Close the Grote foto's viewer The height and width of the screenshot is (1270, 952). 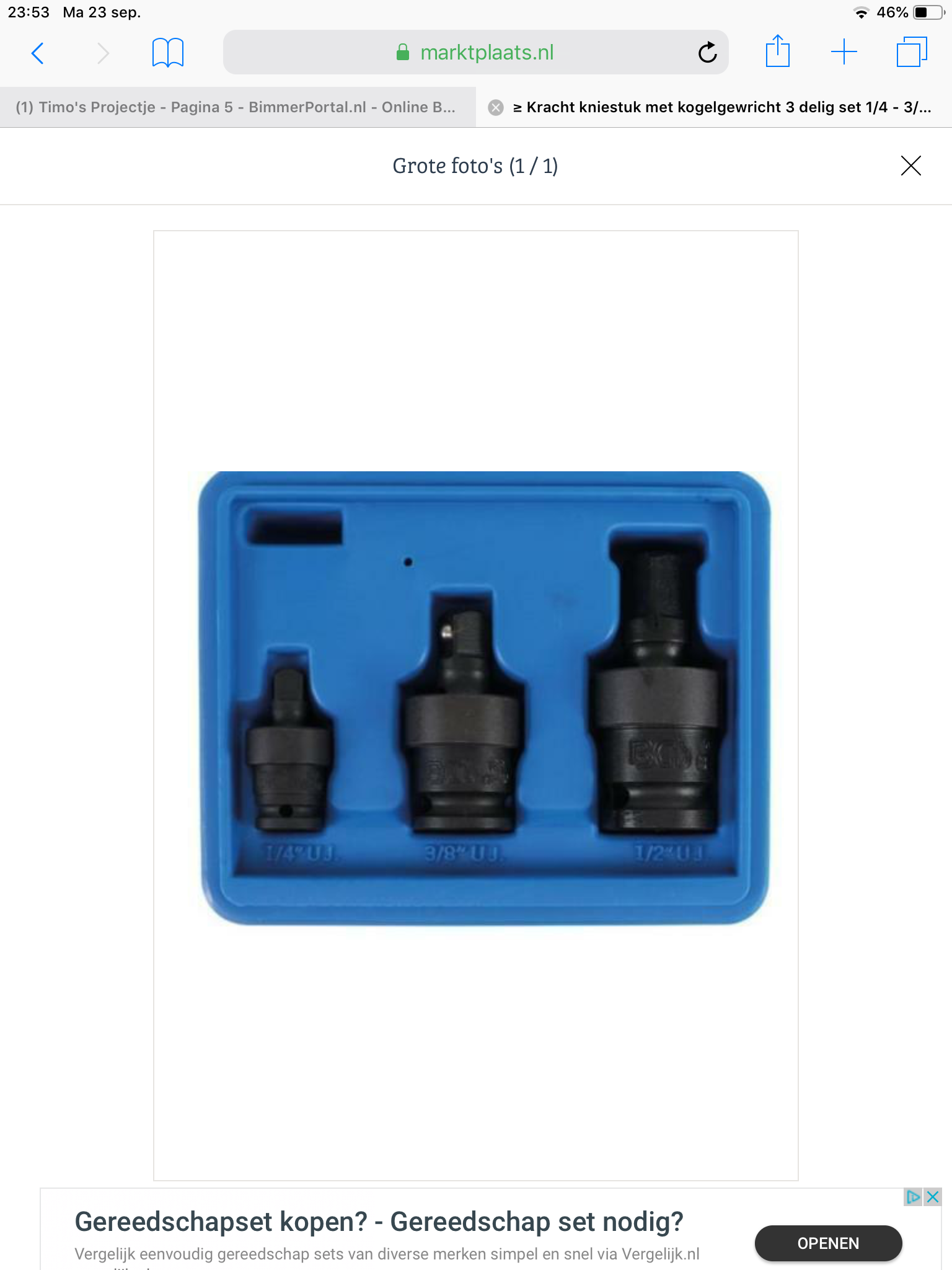pos(910,166)
